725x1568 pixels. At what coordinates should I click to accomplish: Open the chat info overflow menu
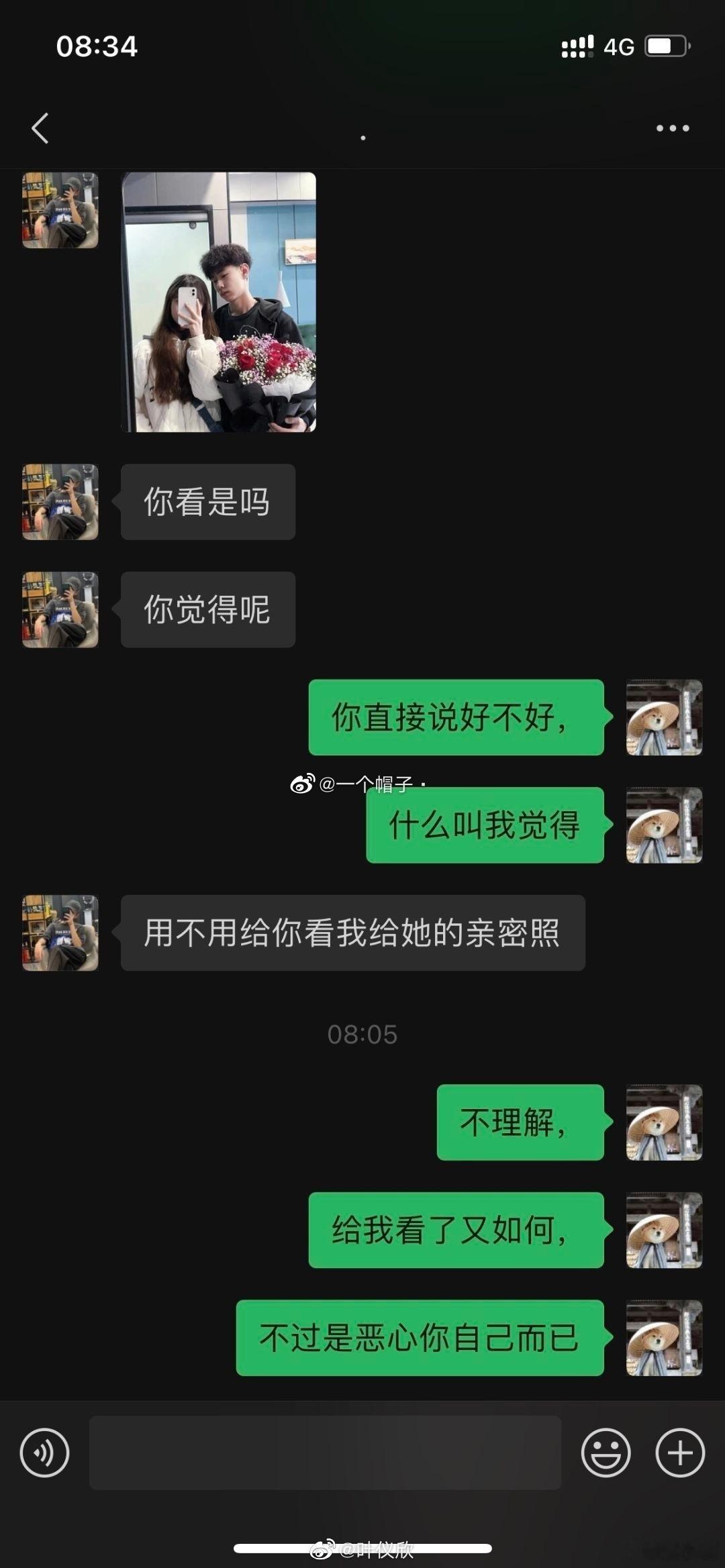point(672,128)
